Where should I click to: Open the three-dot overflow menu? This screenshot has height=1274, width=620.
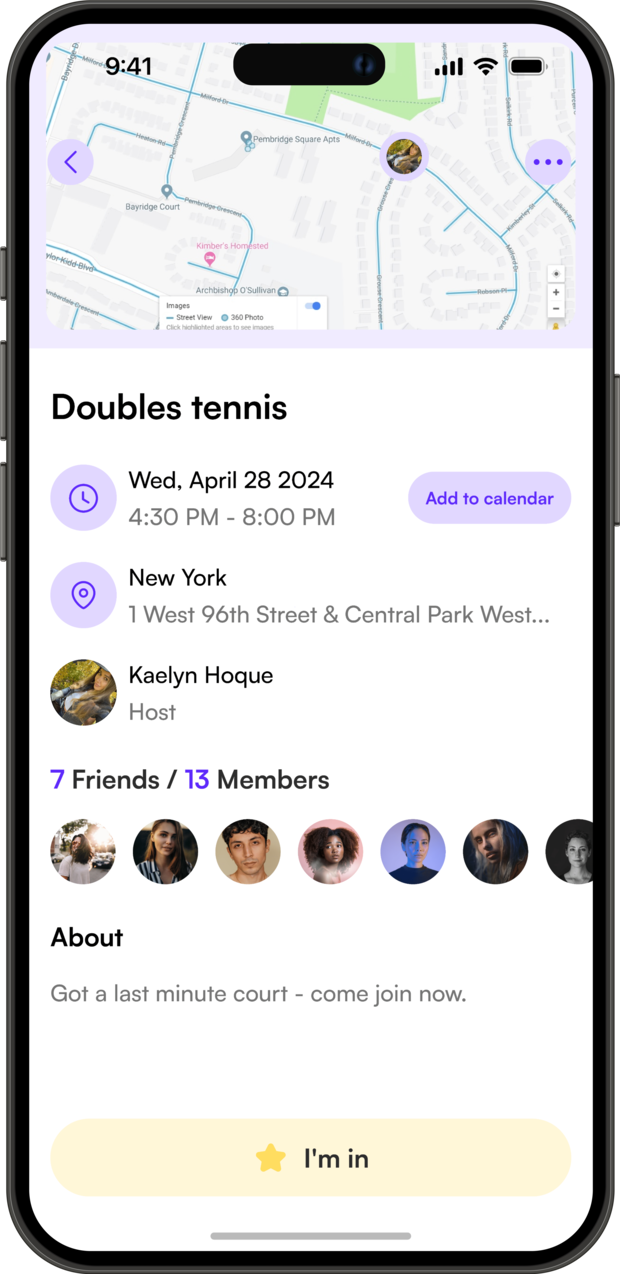548,162
